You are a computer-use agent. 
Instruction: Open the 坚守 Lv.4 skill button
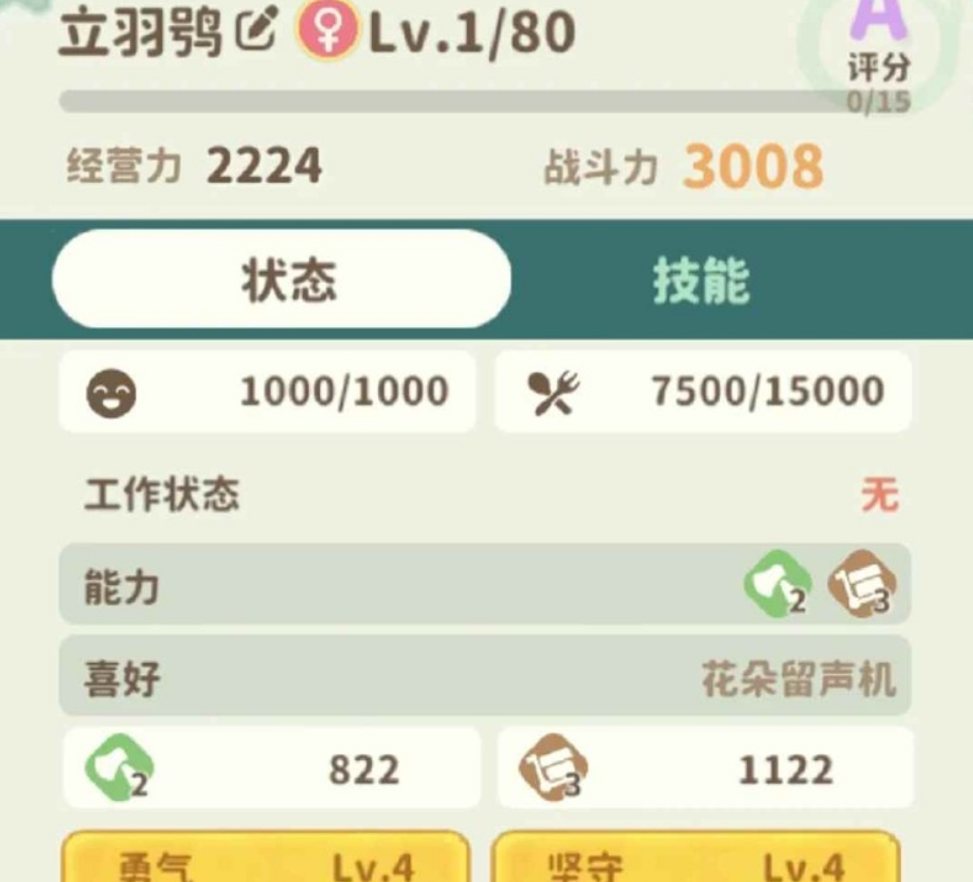click(696, 859)
